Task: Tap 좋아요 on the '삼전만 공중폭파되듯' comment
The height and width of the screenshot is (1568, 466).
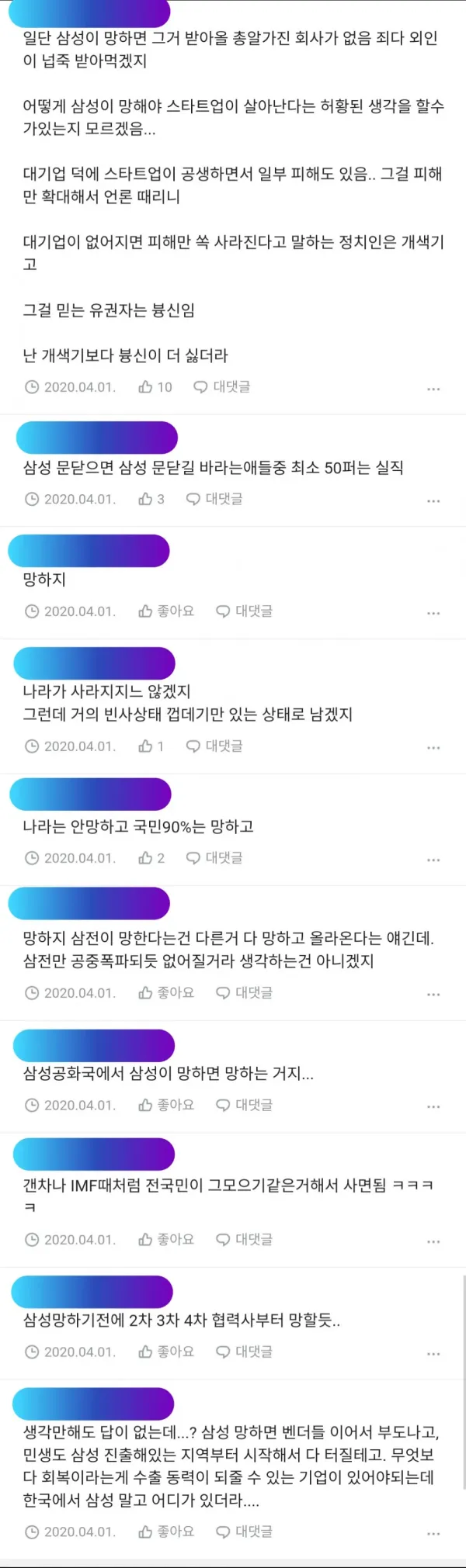Action: tap(166, 993)
